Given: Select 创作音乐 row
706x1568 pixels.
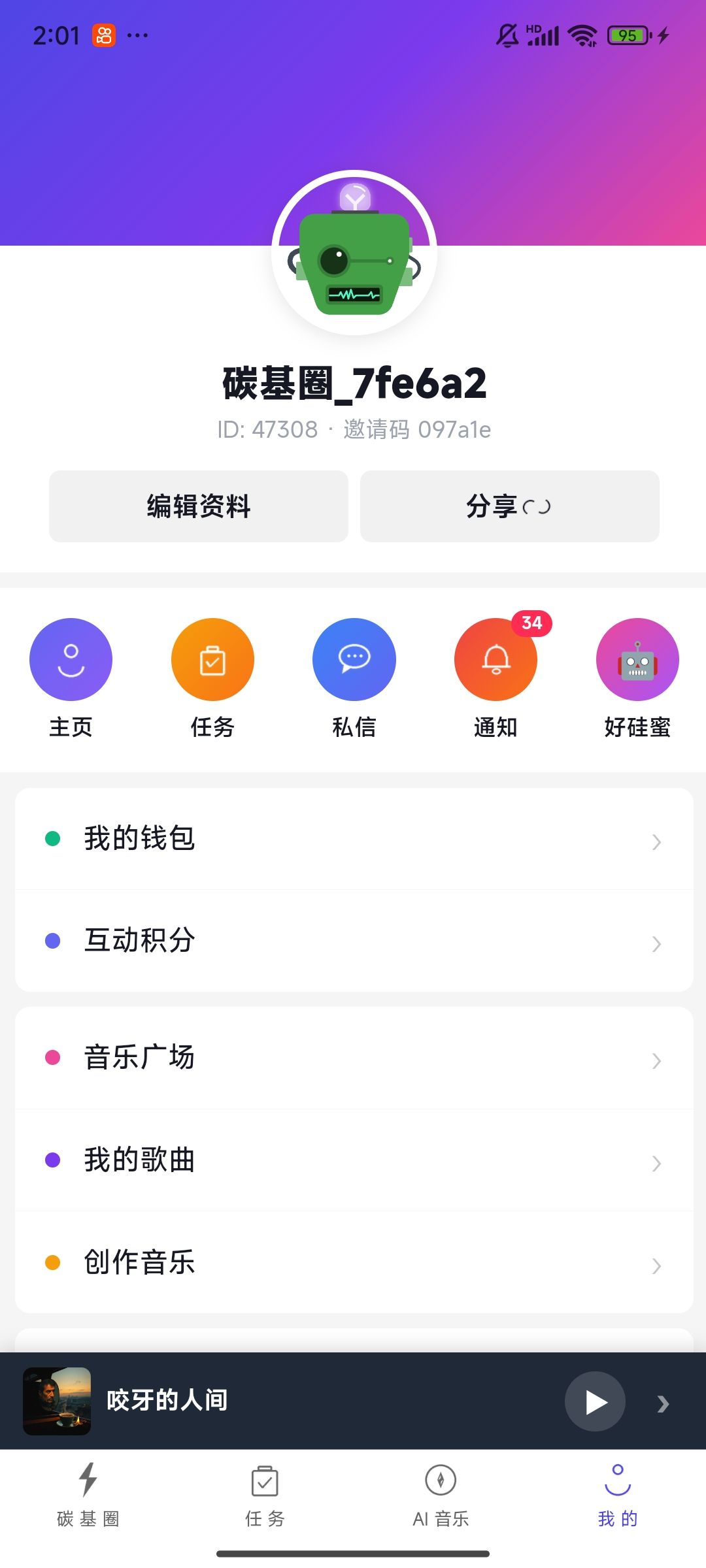Looking at the screenshot, I should (x=354, y=1262).
